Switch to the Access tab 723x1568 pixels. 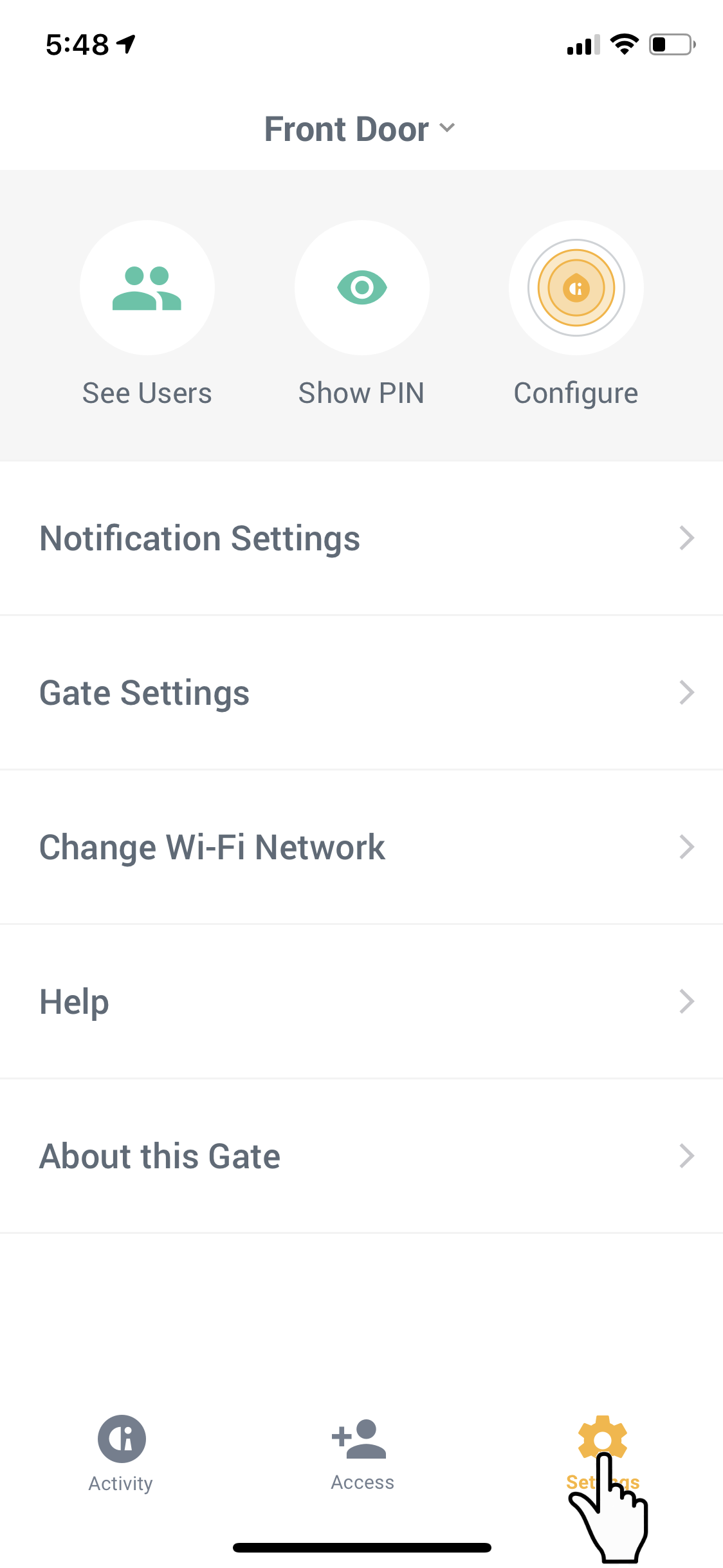click(361, 1453)
